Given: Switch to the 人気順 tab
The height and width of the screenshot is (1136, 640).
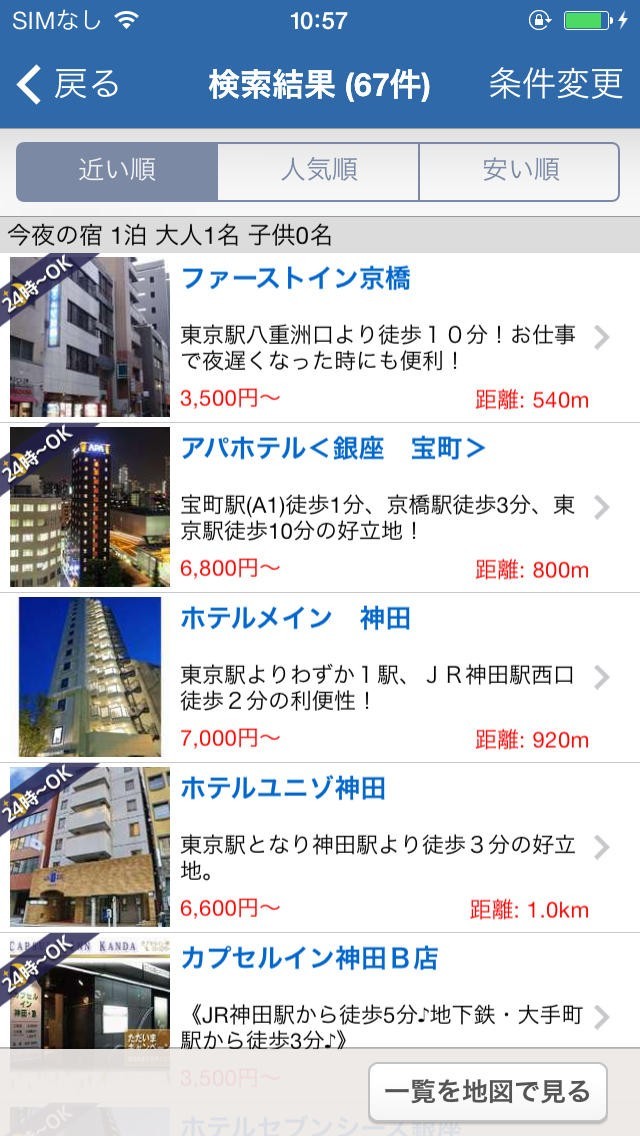Looking at the screenshot, I should (x=318, y=171).
